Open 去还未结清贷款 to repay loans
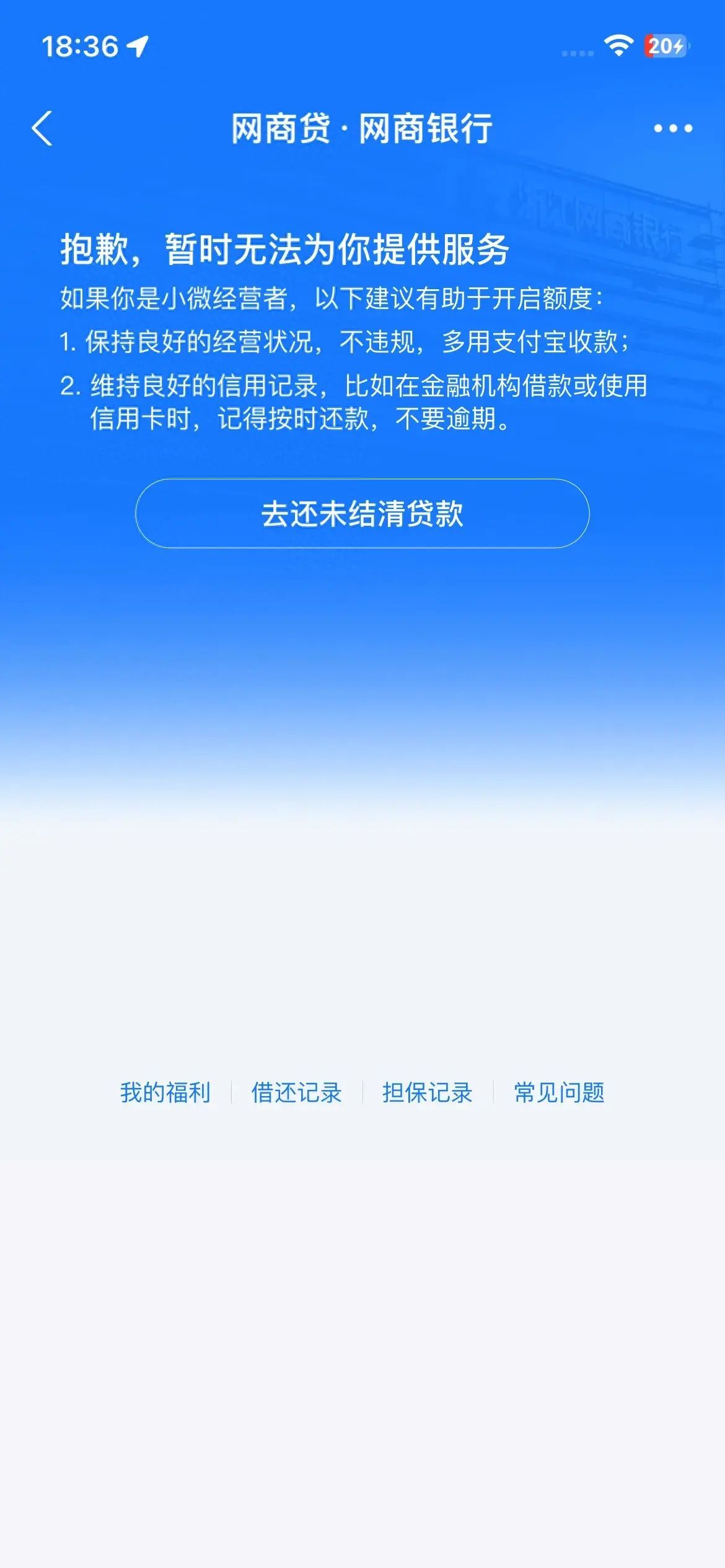The width and height of the screenshot is (725, 1568). coord(362,514)
